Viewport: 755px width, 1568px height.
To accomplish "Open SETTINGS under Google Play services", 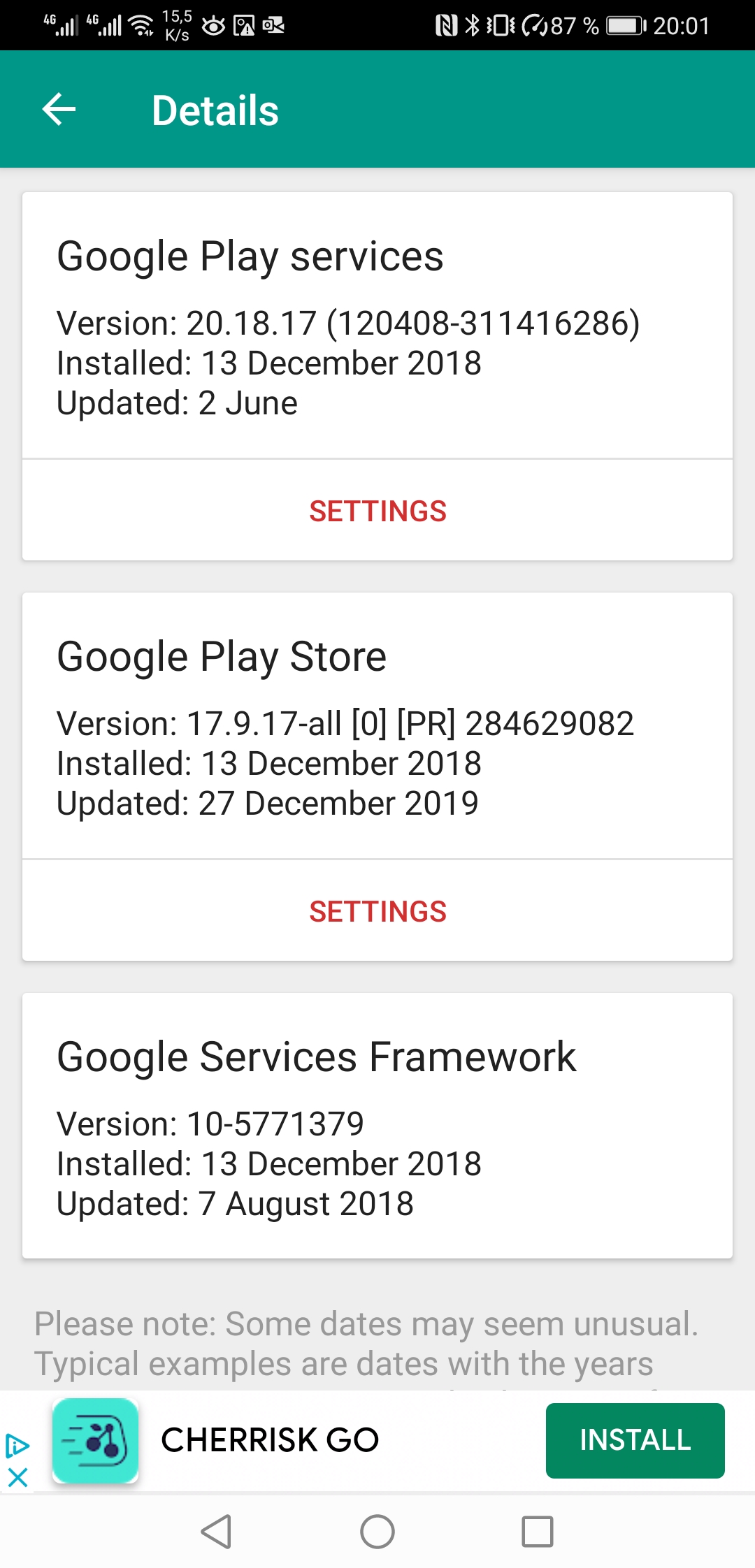I will click(x=377, y=511).
